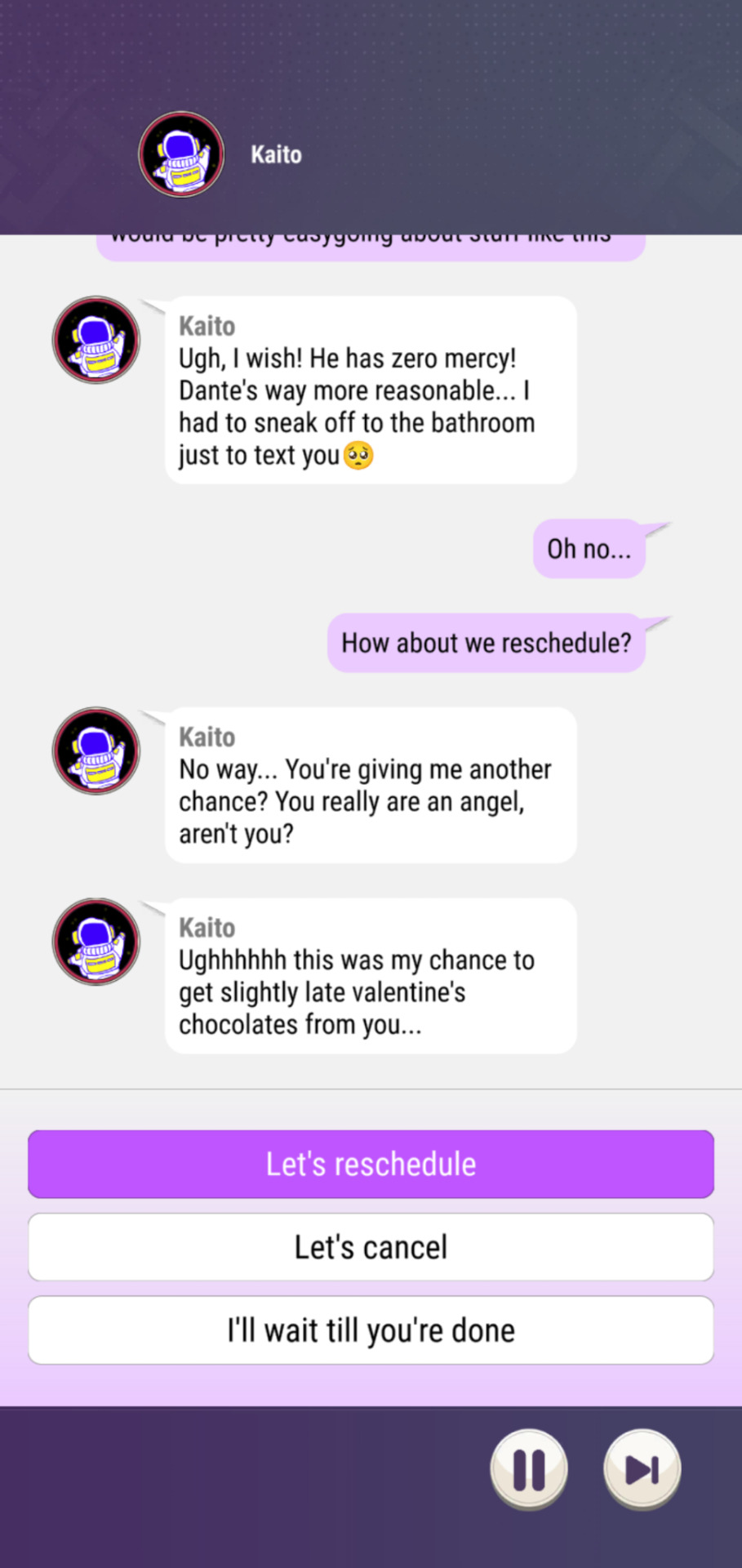Open Kaito's profile avatar in header
This screenshot has width=742, height=1568.
[x=181, y=154]
